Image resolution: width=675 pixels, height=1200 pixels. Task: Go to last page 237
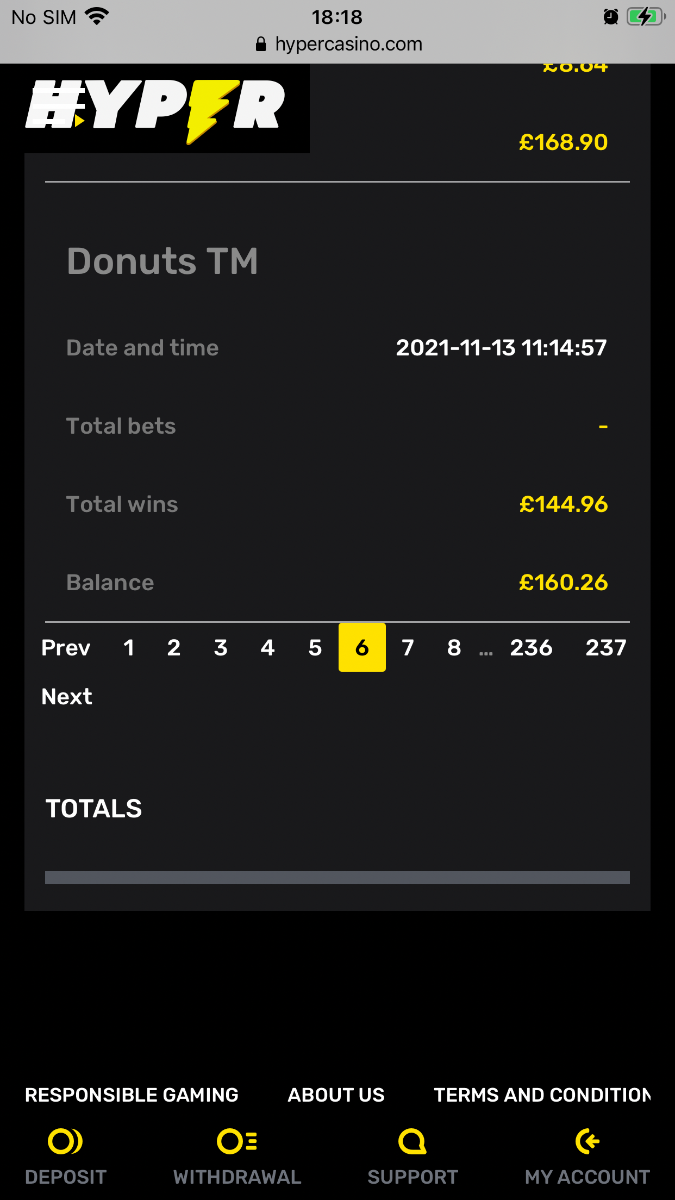click(x=606, y=648)
